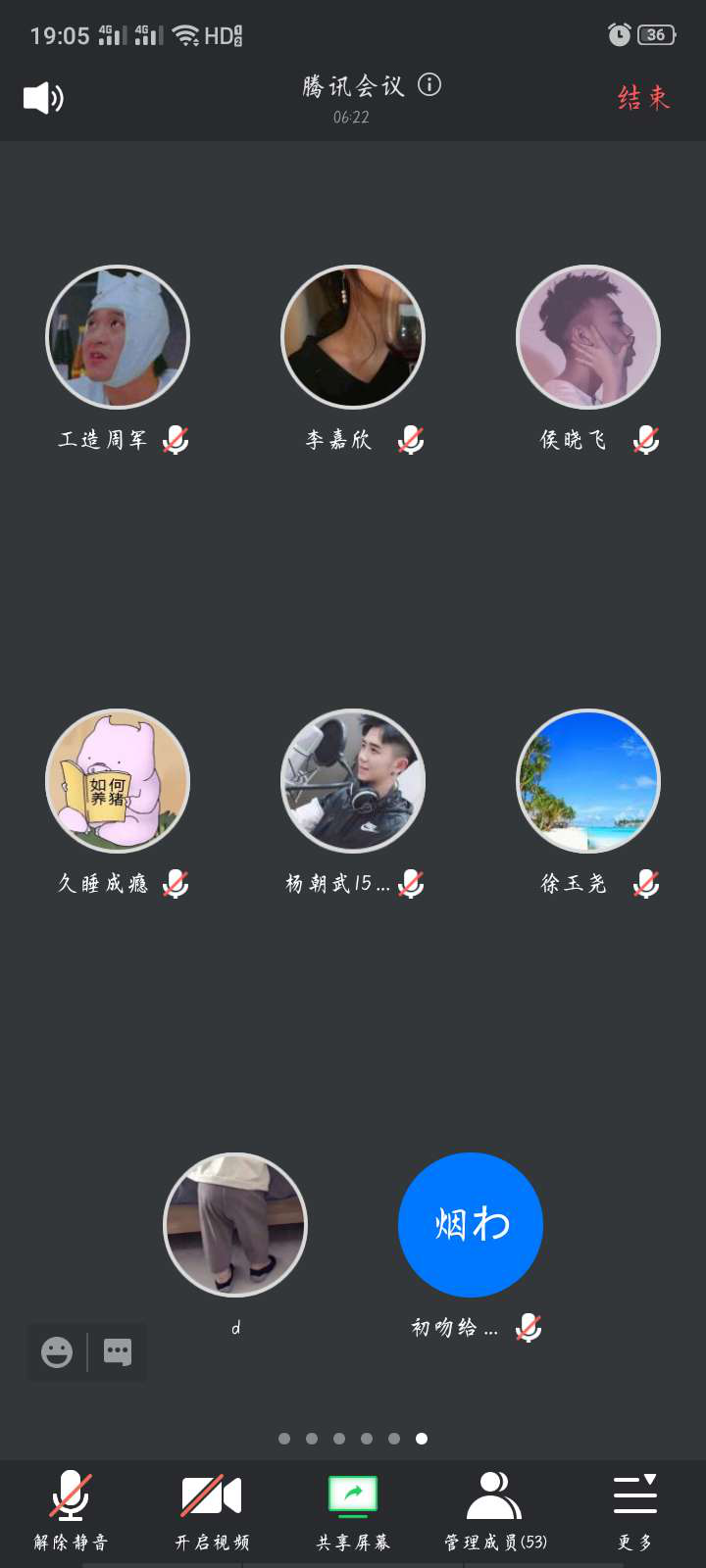
Task: Select participant 久睡成瘾's avatar
Action: pyautogui.click(x=118, y=781)
